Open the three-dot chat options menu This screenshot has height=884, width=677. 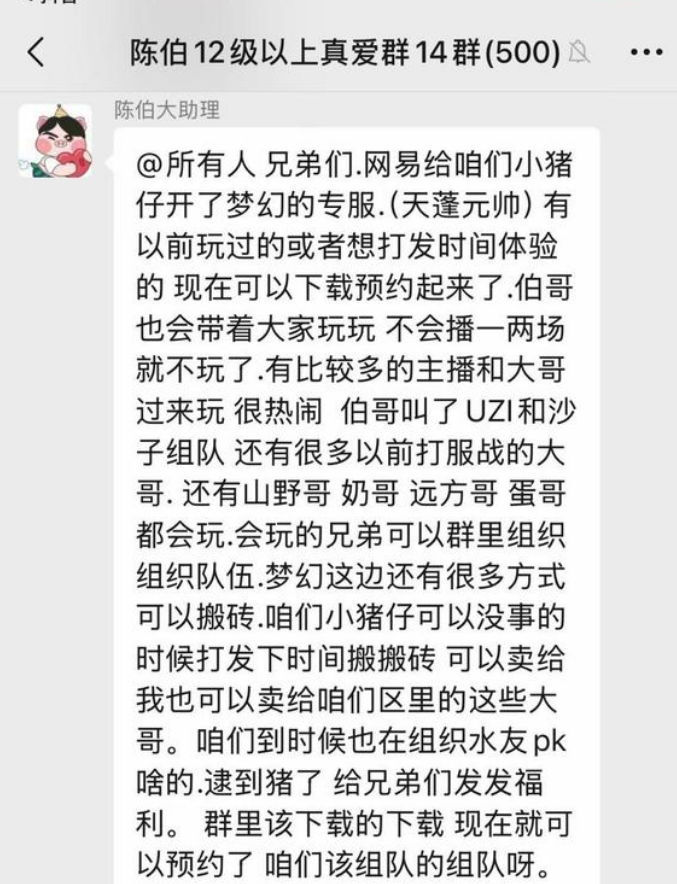pyautogui.click(x=646, y=52)
